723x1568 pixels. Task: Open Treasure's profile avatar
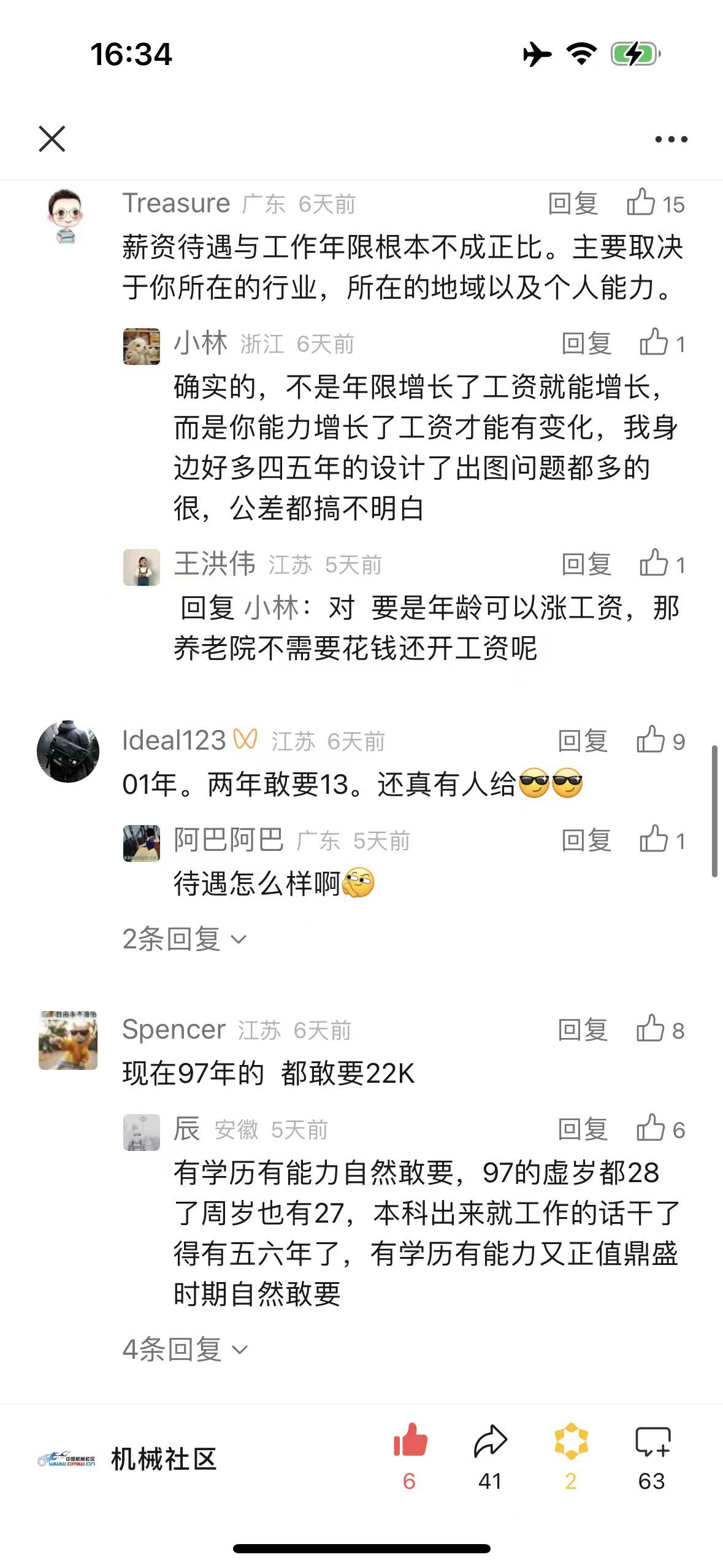click(66, 217)
